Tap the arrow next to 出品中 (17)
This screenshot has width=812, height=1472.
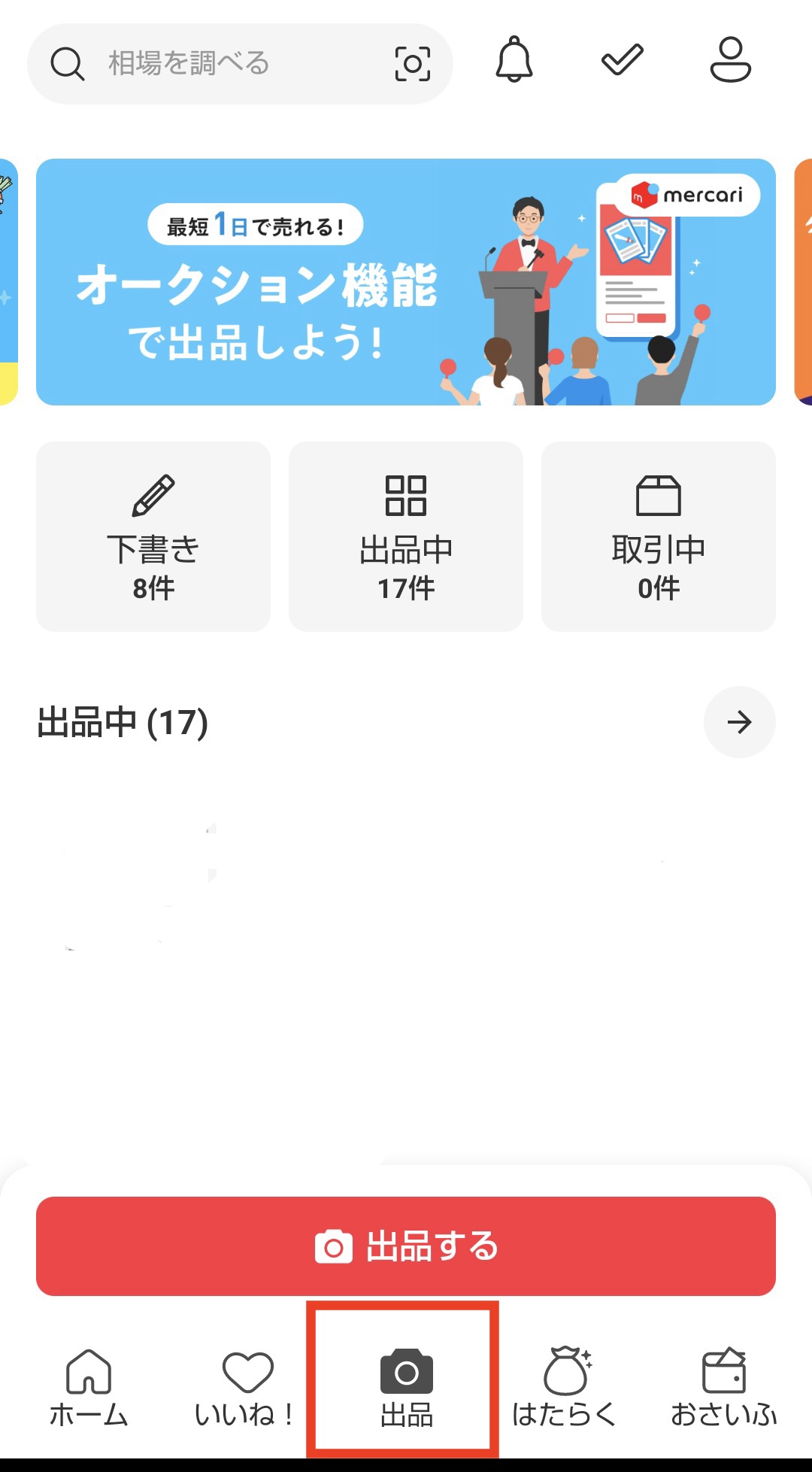coord(739,722)
